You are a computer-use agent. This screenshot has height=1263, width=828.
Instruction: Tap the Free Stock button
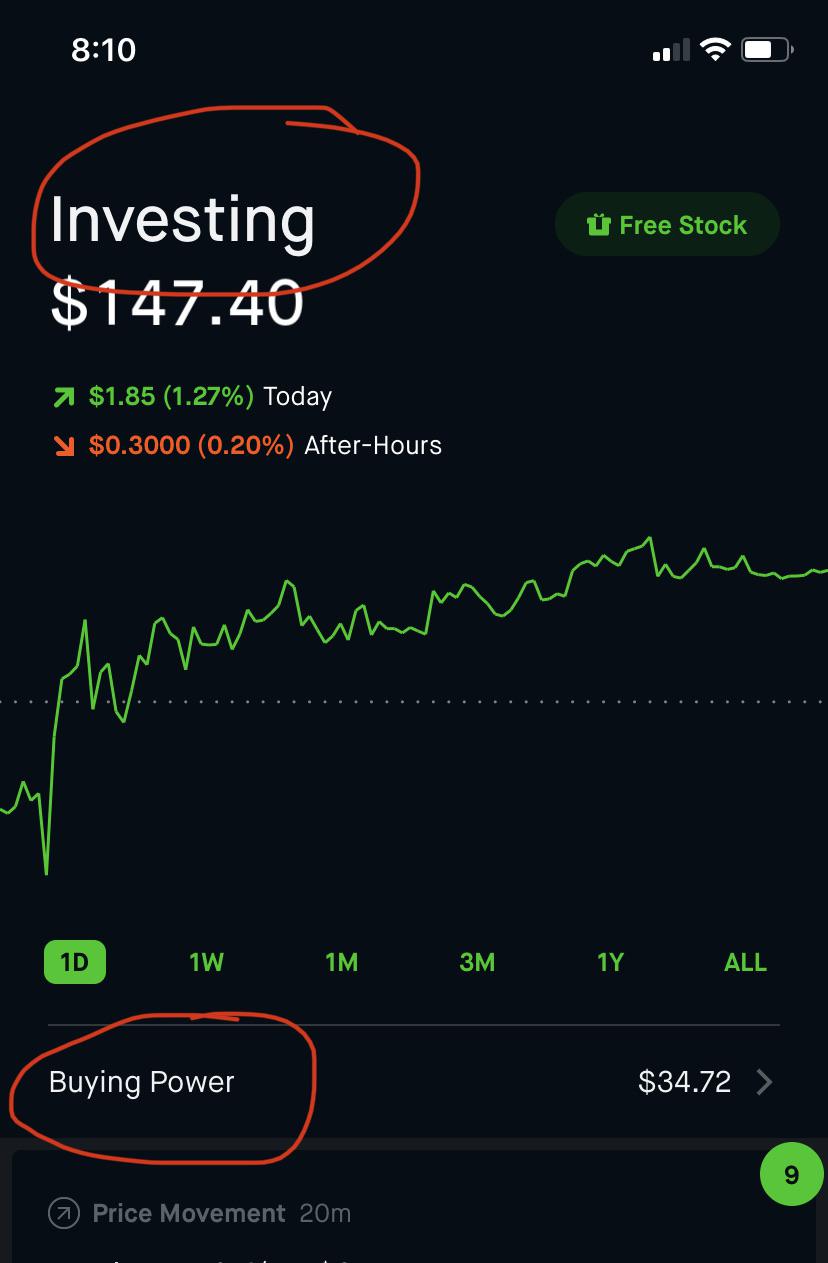coord(667,224)
